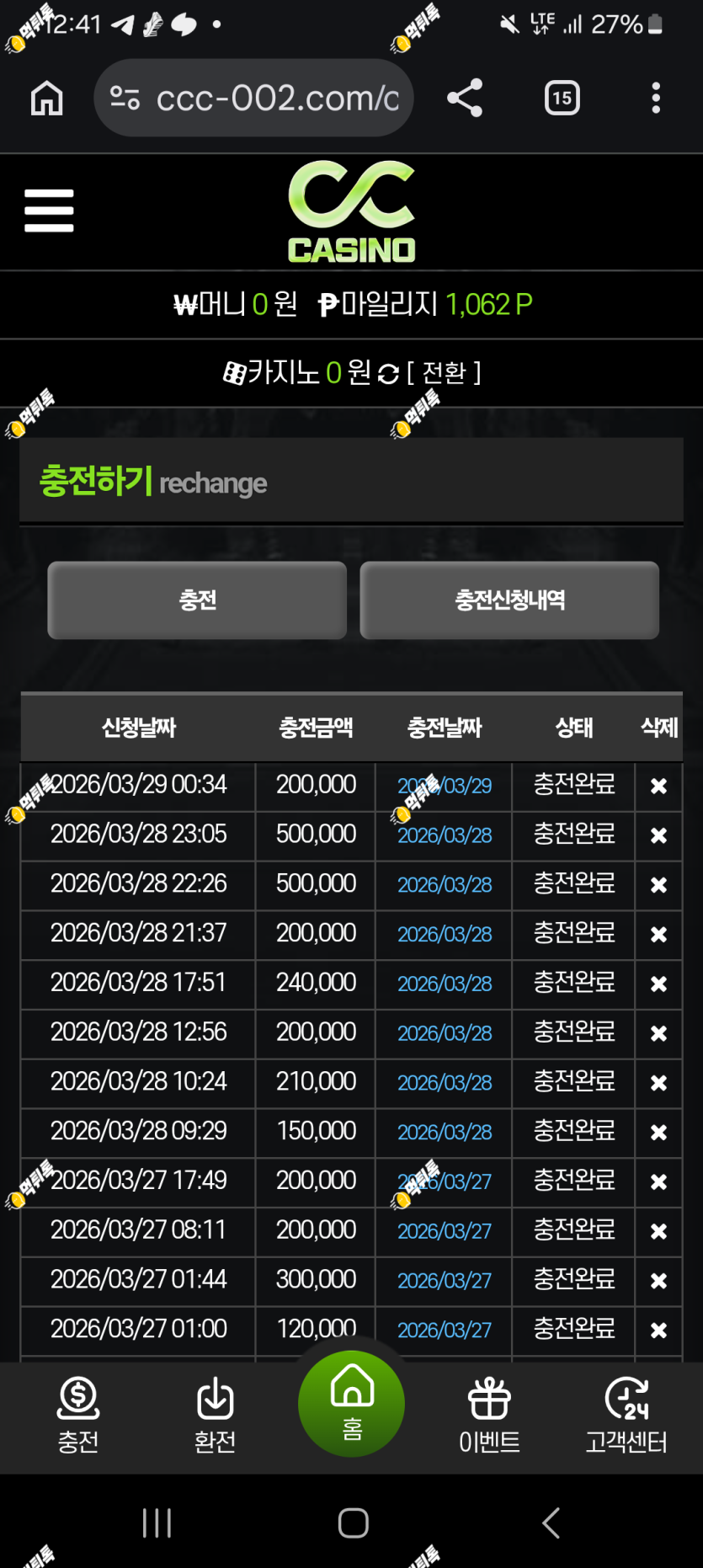Go back with the system back button
Screen dimensions: 703x1568
(551, 1523)
